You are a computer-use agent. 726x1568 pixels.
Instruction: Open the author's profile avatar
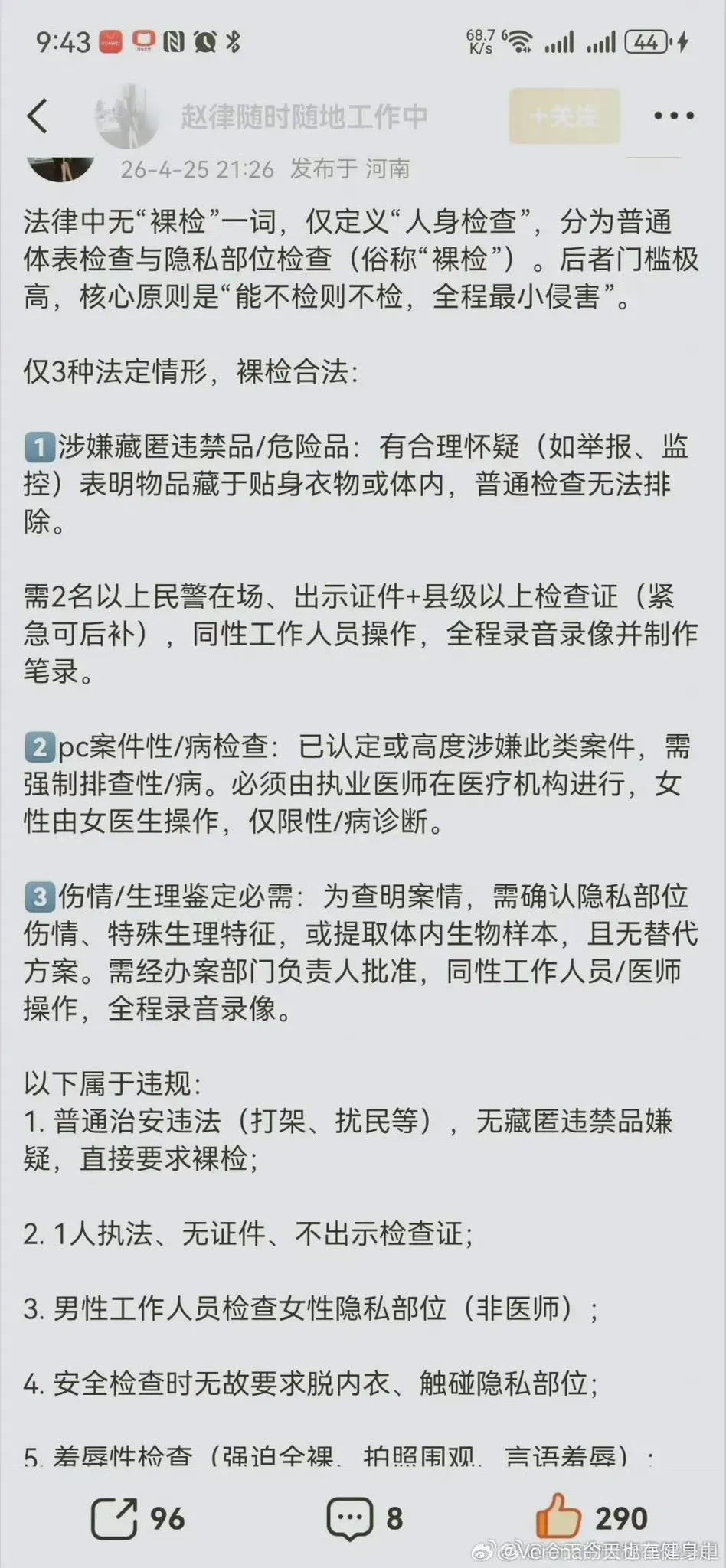(126, 116)
